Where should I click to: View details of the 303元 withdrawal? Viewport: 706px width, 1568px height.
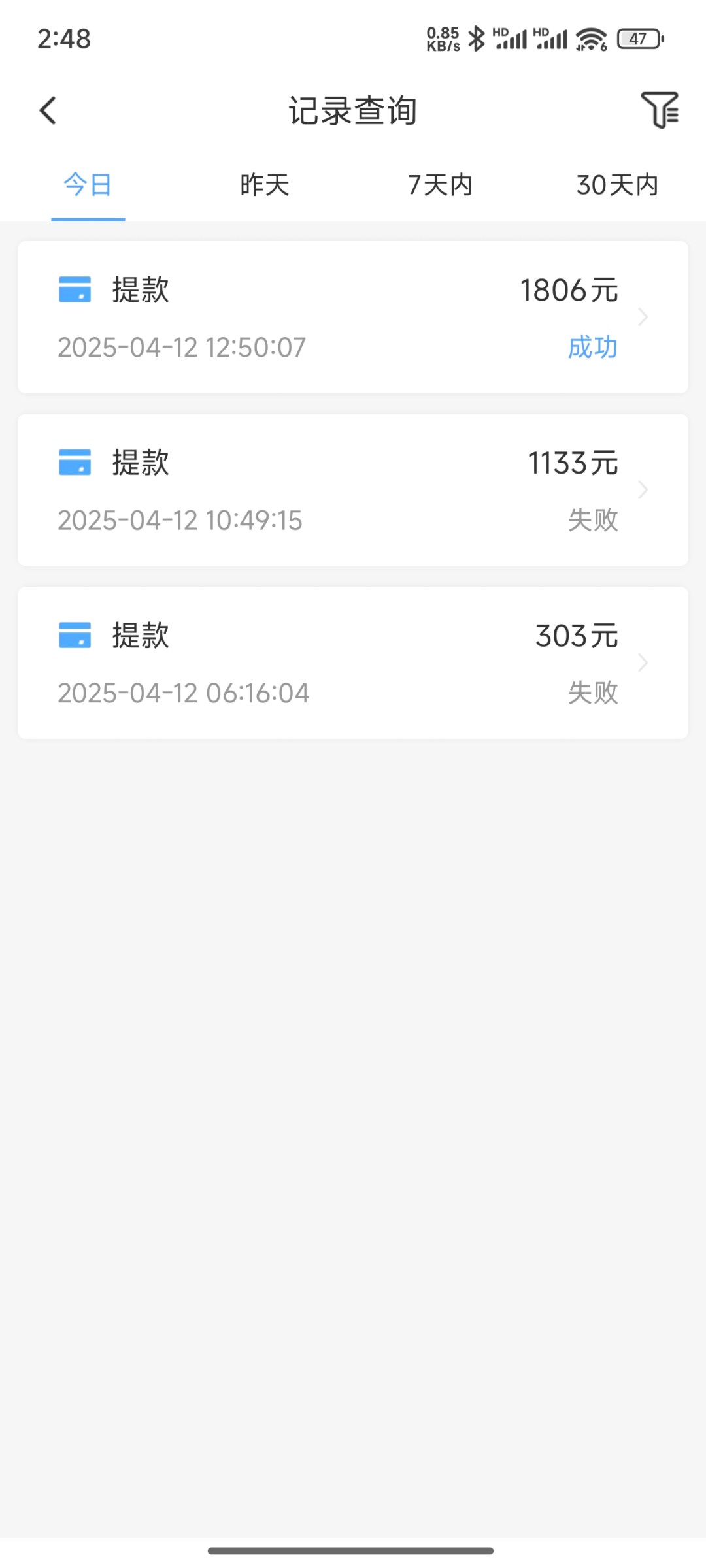(x=353, y=663)
